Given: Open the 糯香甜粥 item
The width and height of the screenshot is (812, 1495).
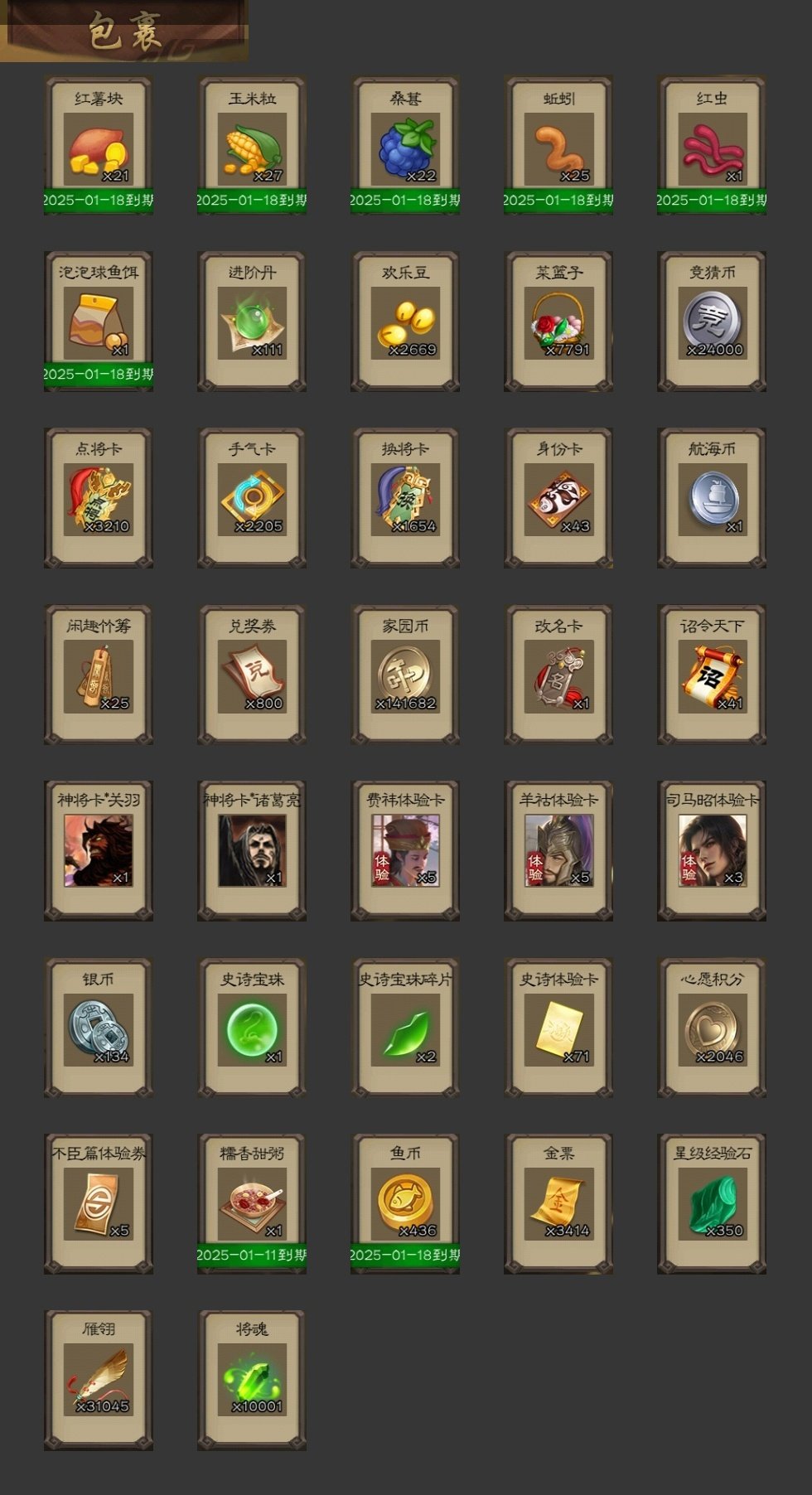Looking at the screenshot, I should (252, 1203).
